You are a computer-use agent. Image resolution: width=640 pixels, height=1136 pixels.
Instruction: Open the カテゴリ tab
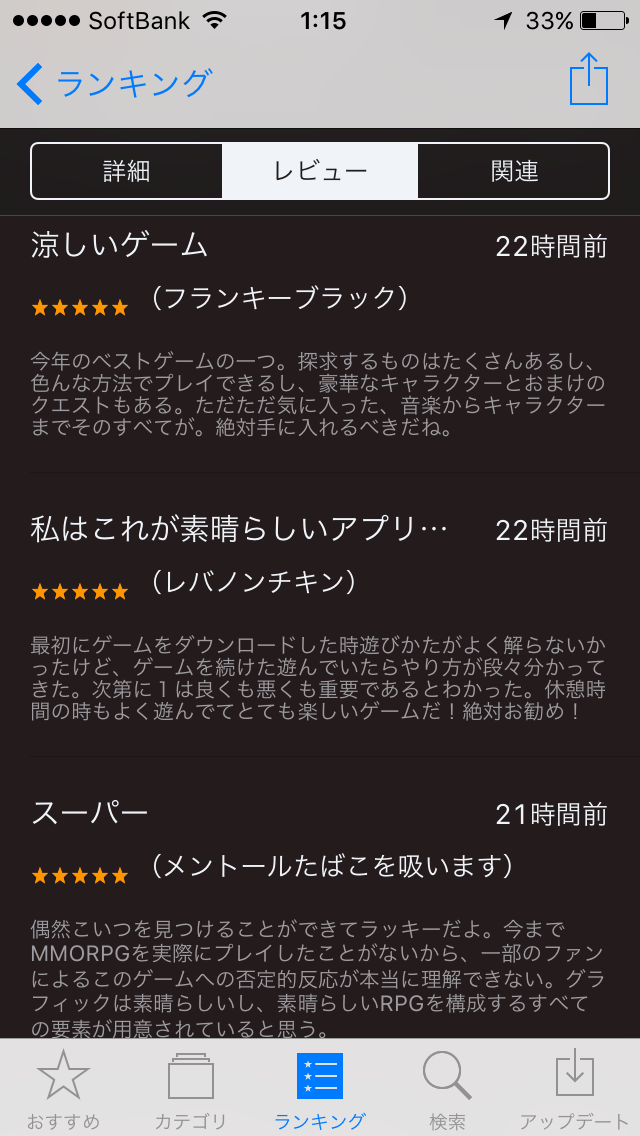[x=191, y=1088]
